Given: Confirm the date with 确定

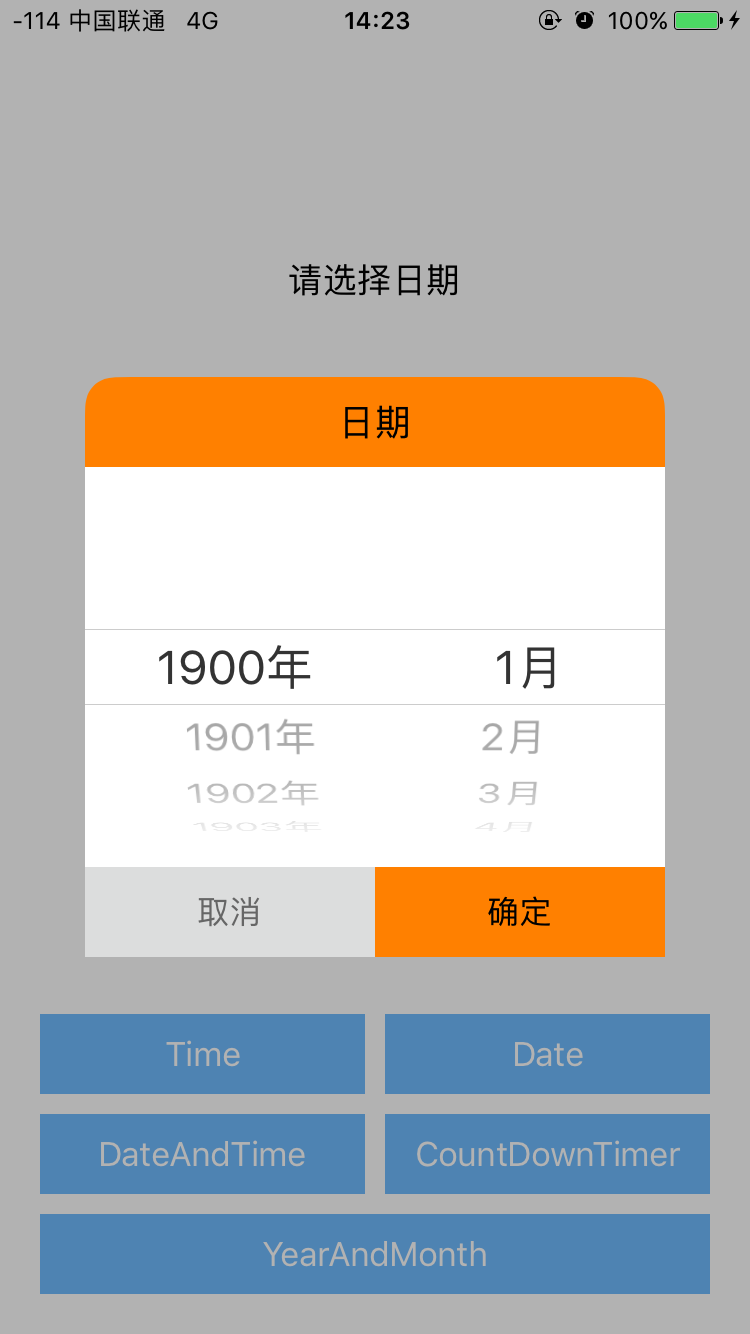Looking at the screenshot, I should click(520, 912).
